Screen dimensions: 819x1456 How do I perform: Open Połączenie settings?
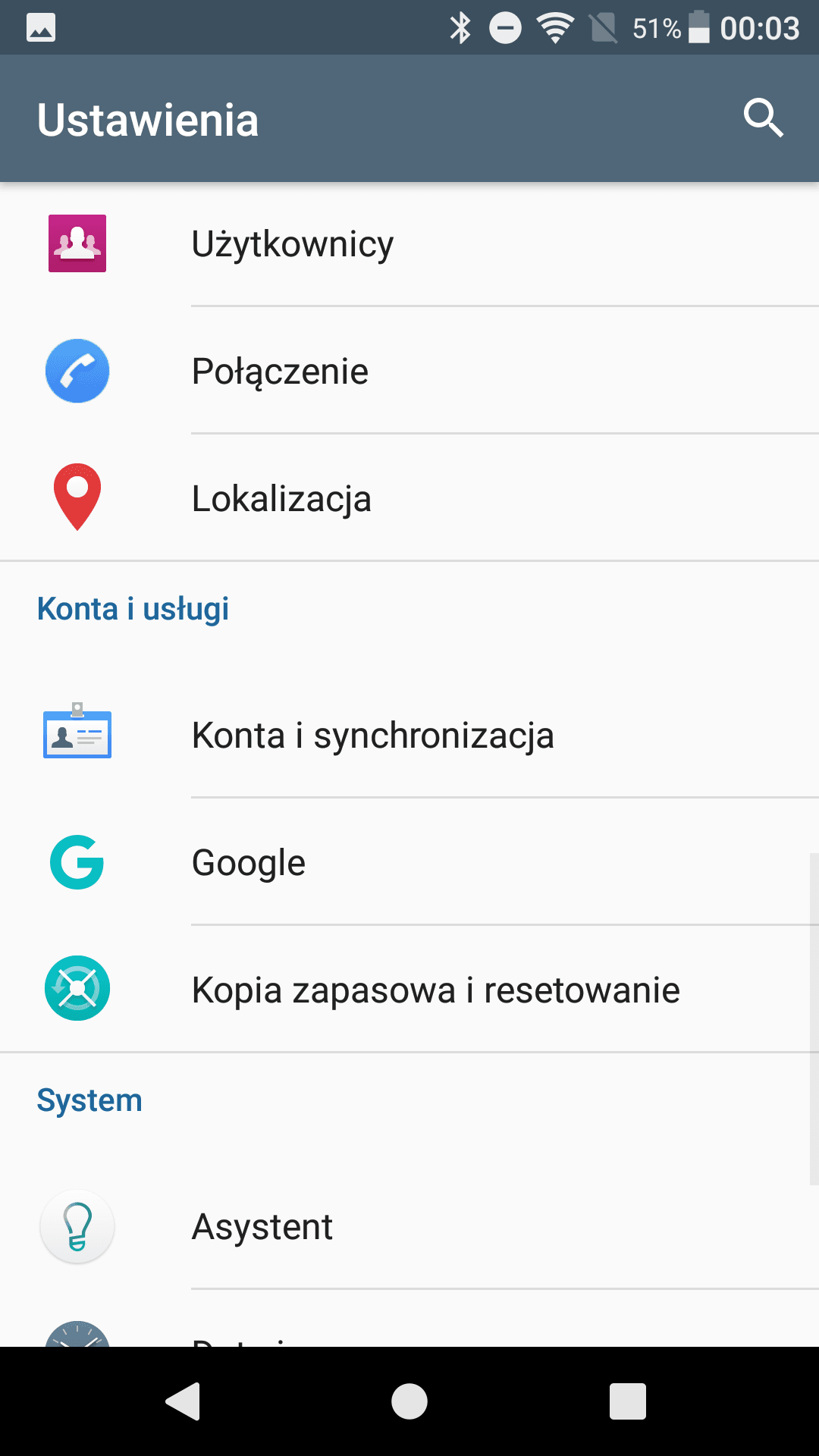point(409,371)
